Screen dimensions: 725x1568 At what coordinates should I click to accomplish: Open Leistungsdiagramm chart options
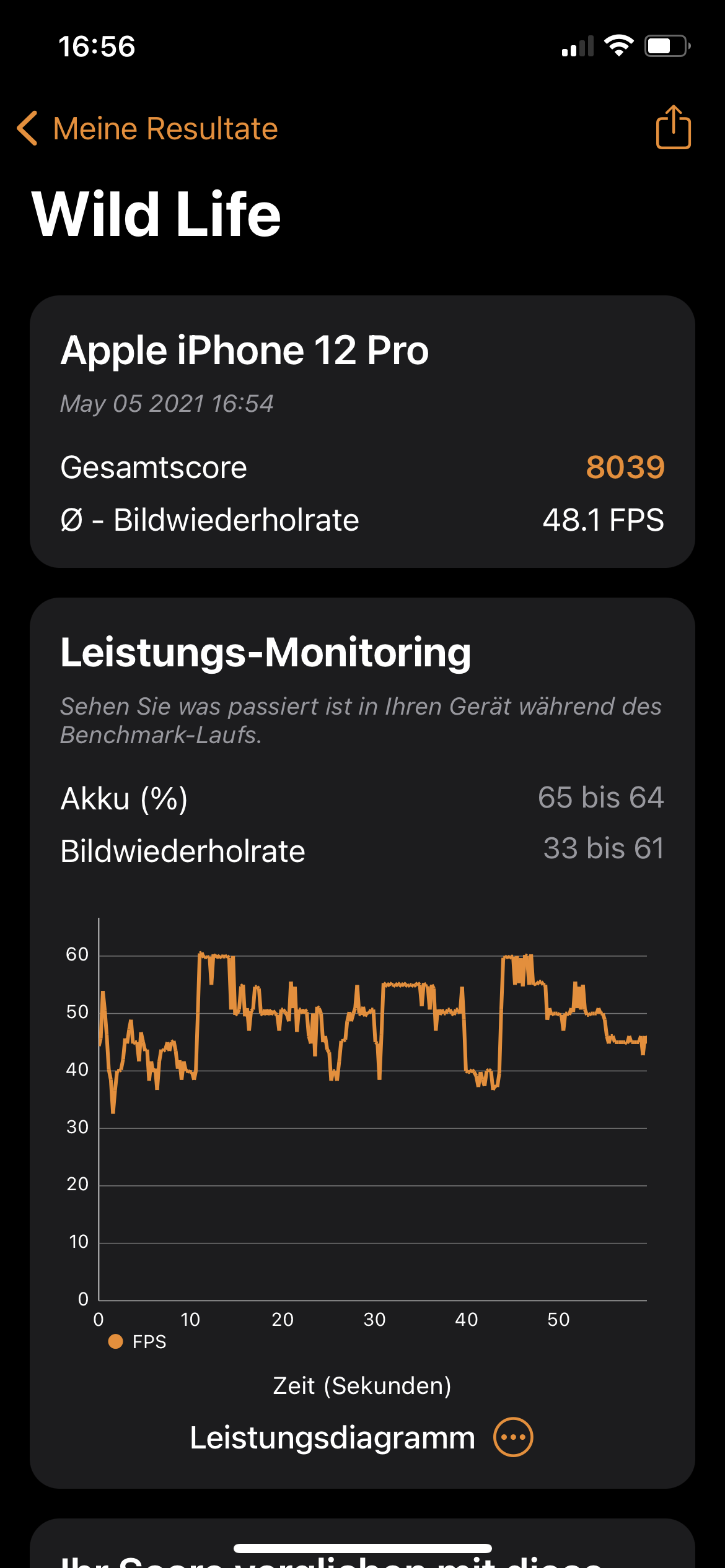[512, 1437]
